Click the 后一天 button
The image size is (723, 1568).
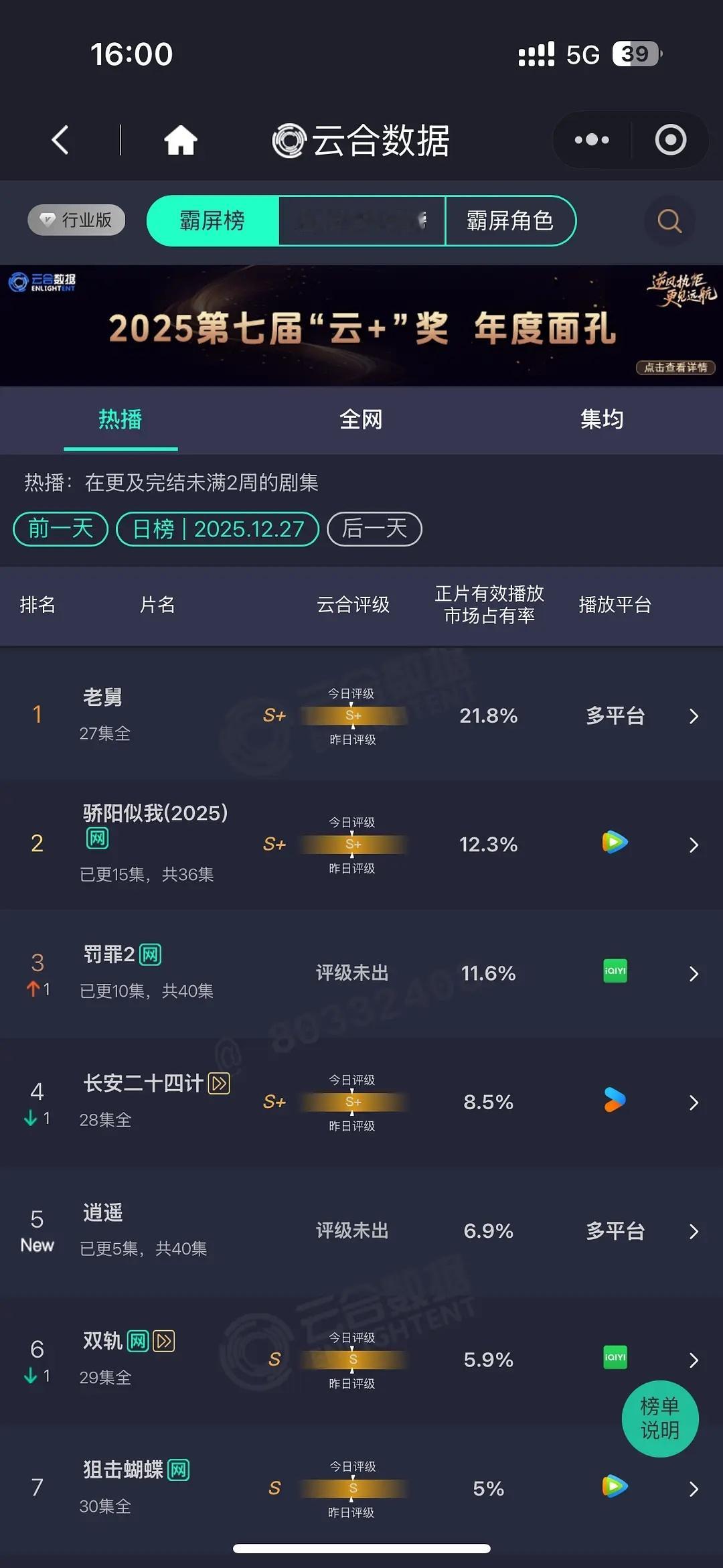(374, 528)
